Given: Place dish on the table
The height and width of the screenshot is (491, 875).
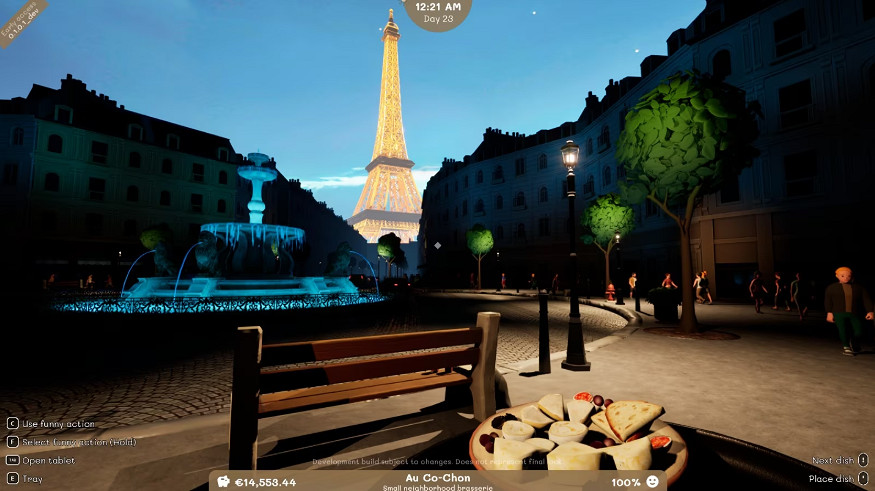Looking at the screenshot, I should tap(832, 479).
